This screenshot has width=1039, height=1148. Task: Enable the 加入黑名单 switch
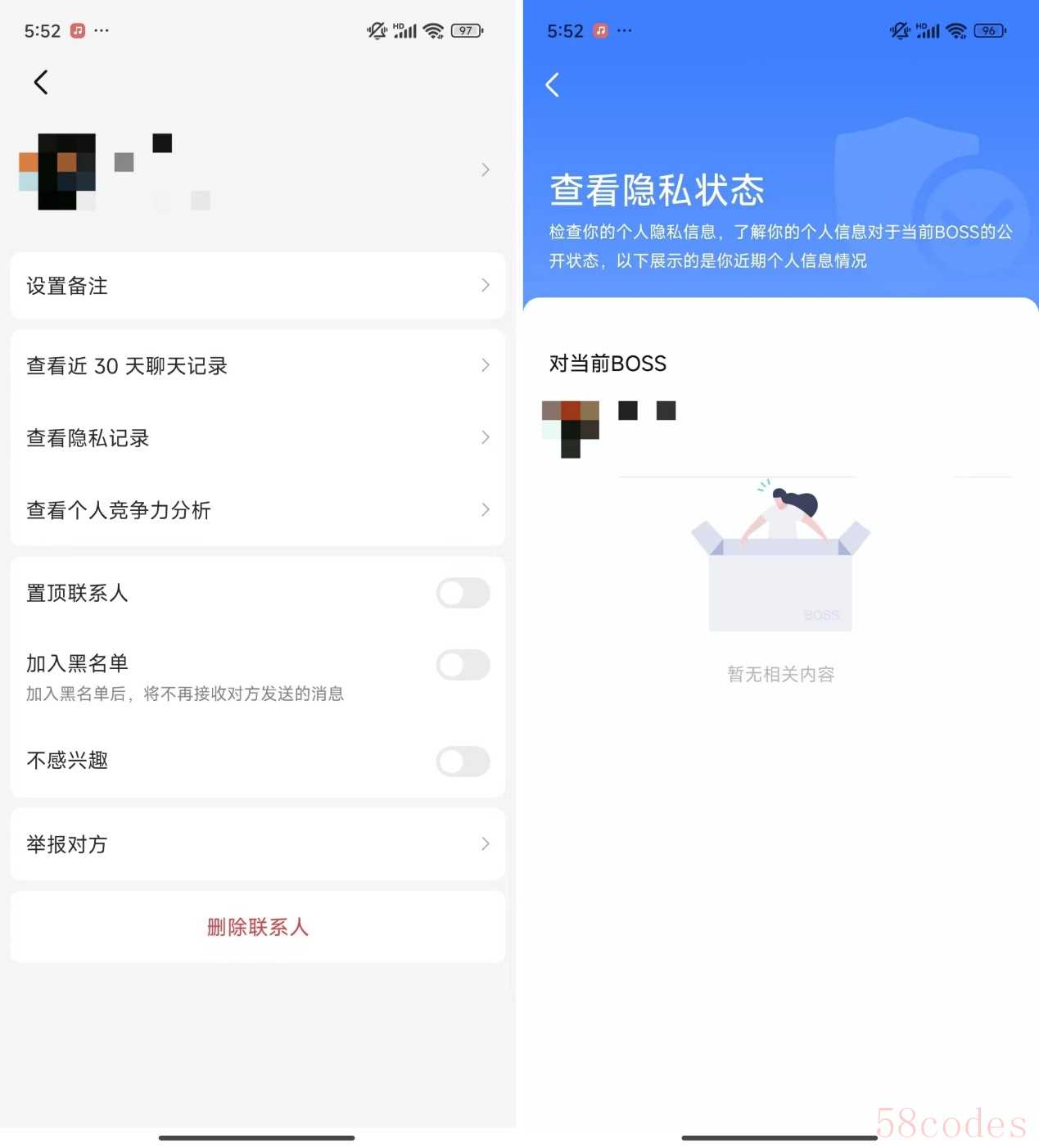point(463,665)
